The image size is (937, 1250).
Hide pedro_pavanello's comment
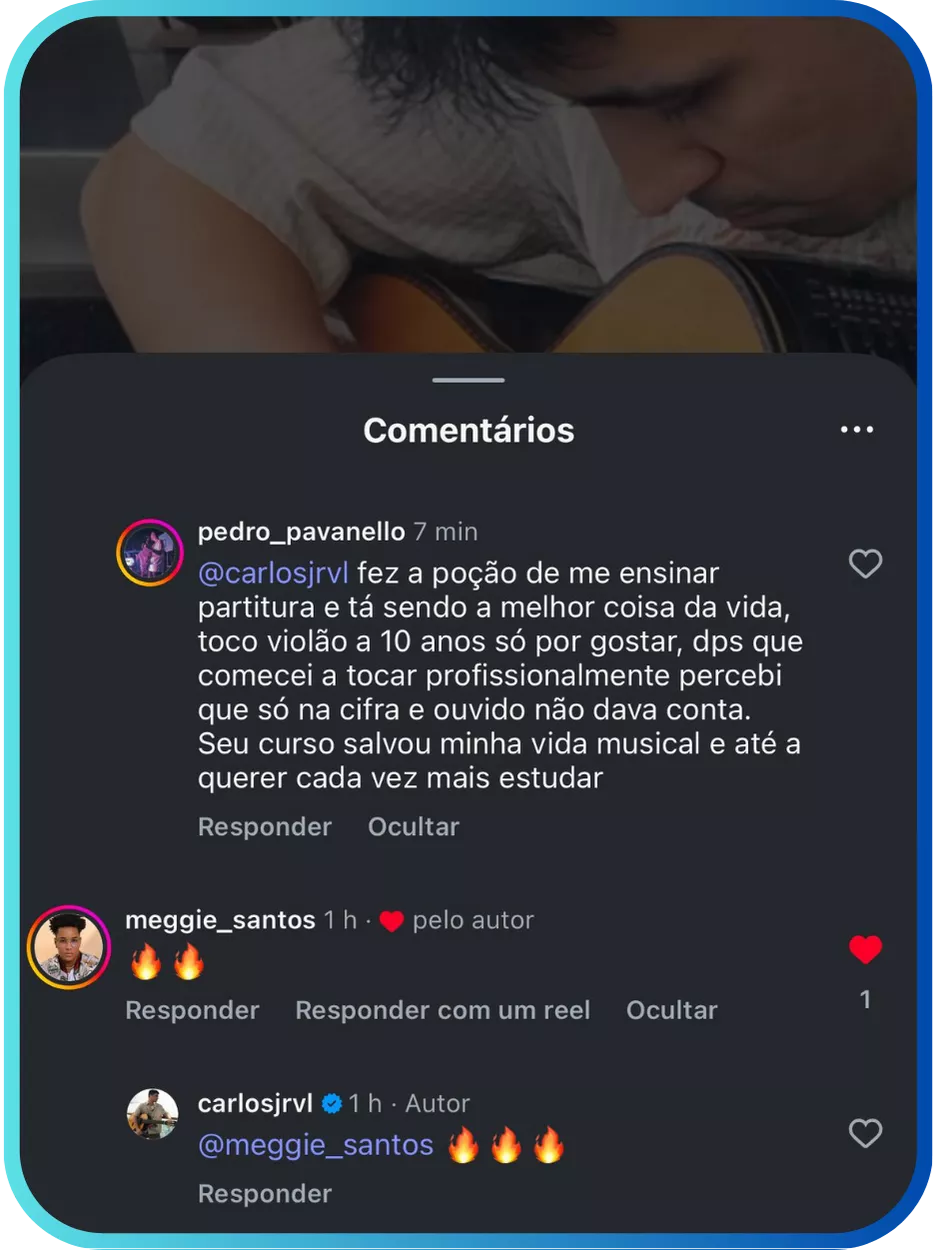tap(413, 827)
